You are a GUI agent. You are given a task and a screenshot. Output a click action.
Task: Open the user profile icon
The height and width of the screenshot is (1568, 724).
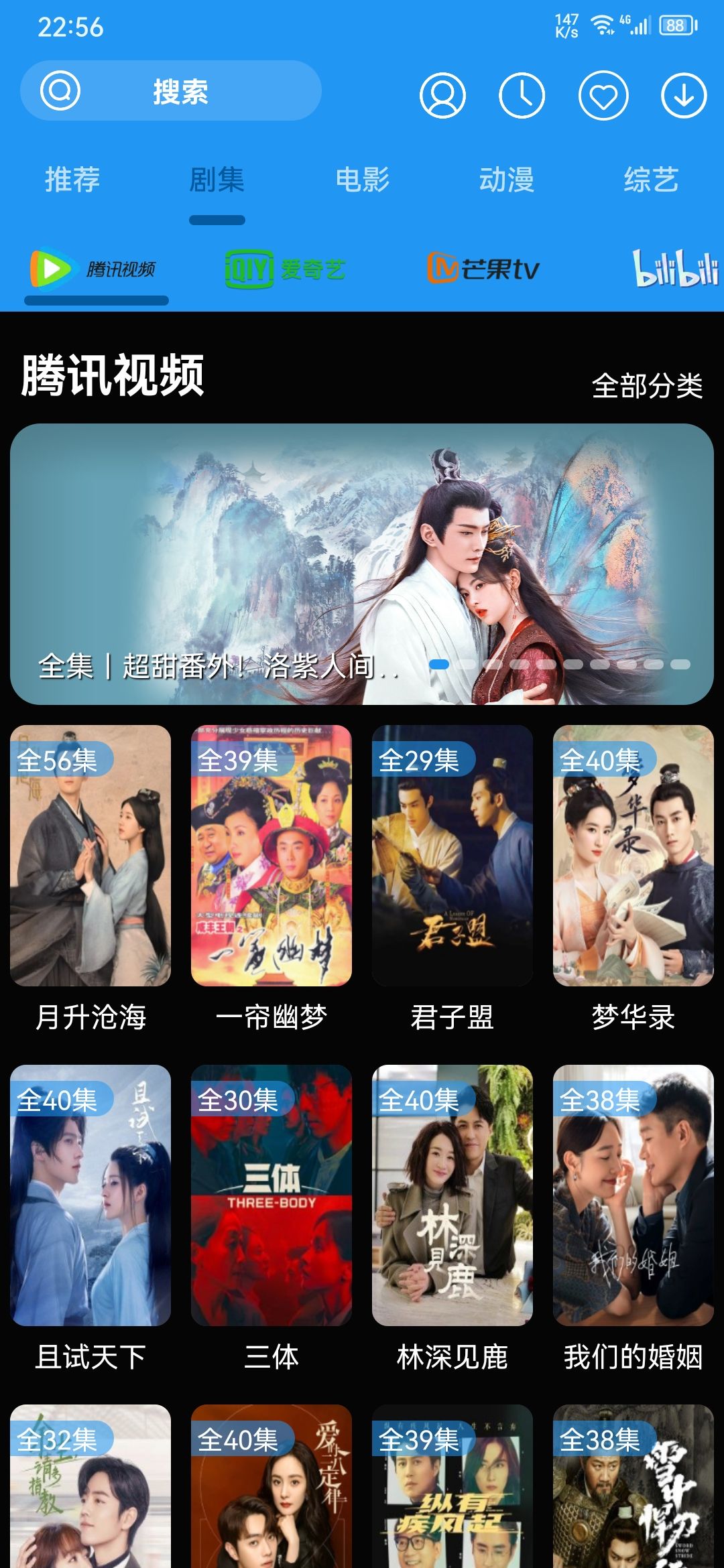click(442, 95)
